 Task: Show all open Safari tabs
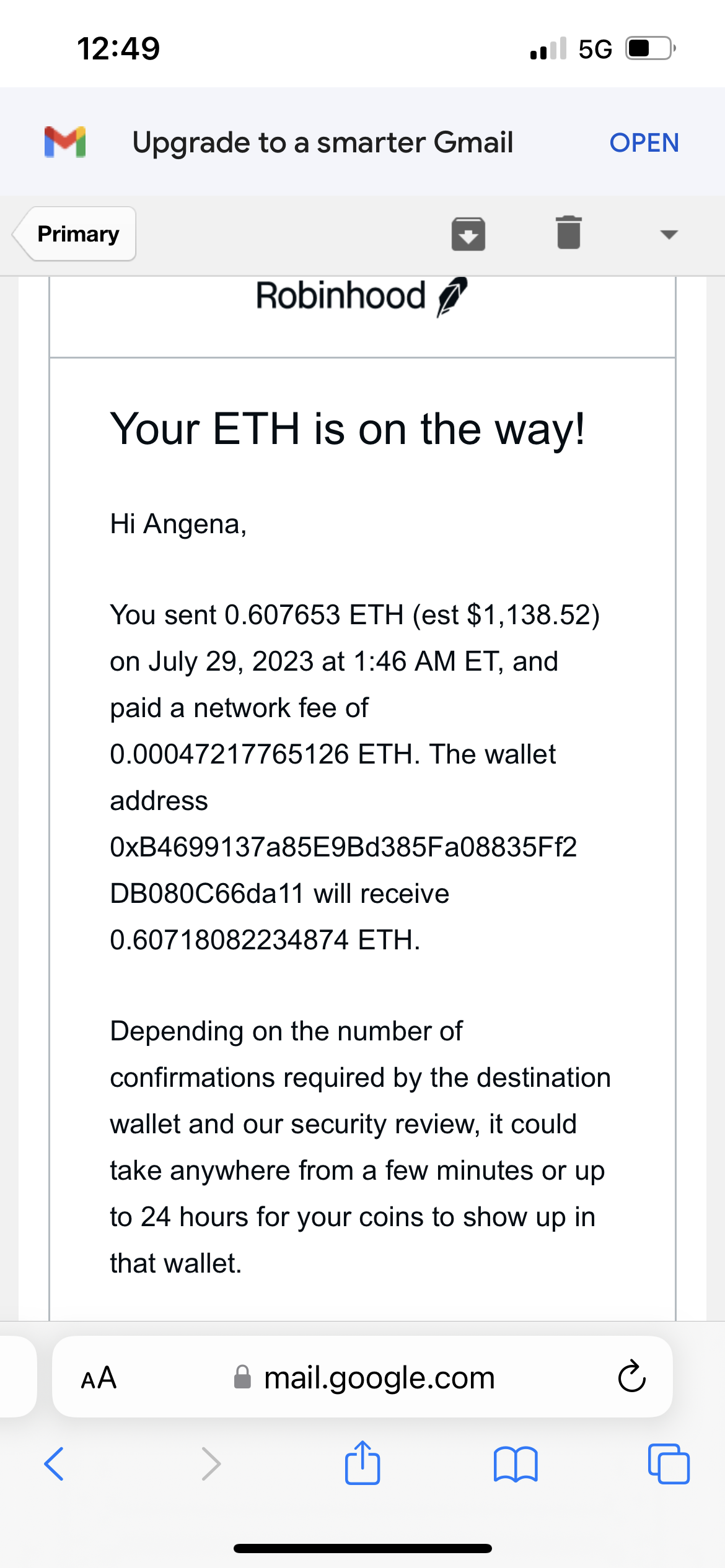pyautogui.click(x=668, y=1464)
